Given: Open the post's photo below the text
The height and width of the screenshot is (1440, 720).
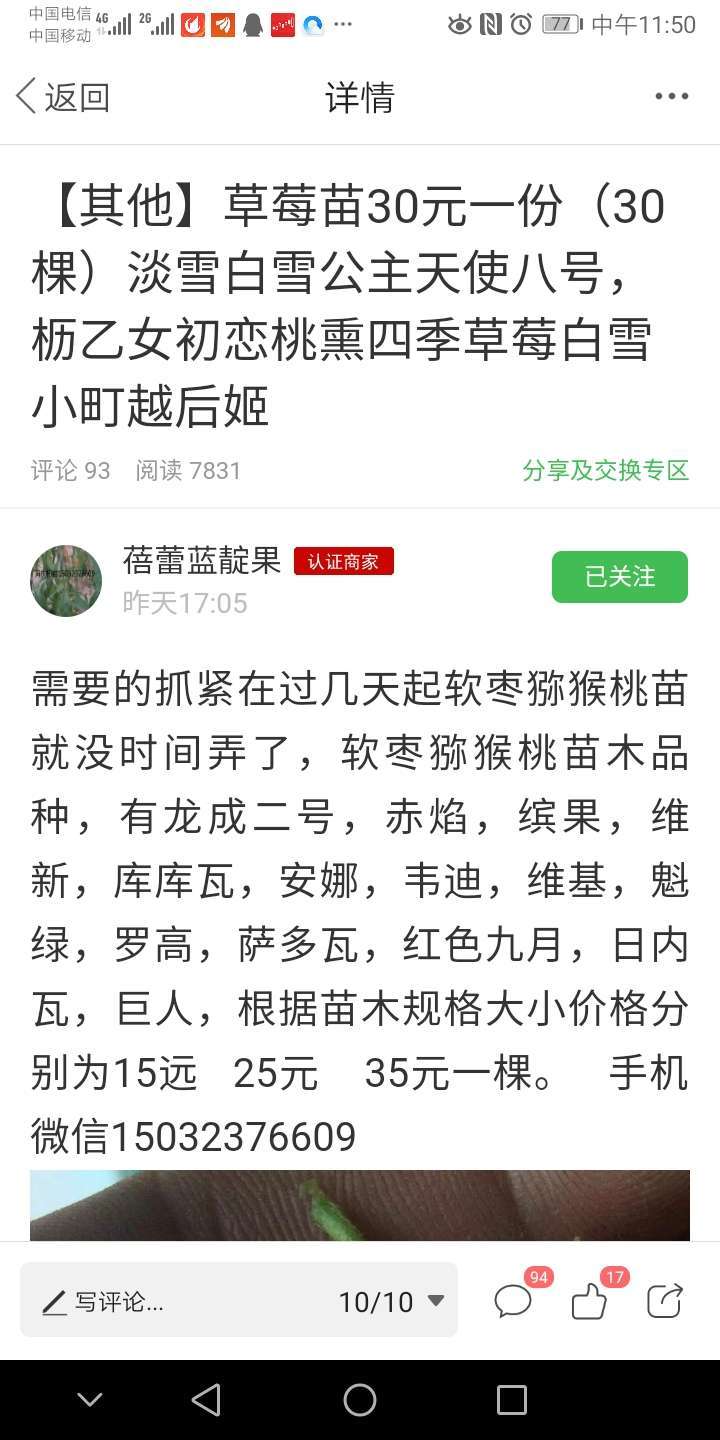Looking at the screenshot, I should [x=360, y=1206].
